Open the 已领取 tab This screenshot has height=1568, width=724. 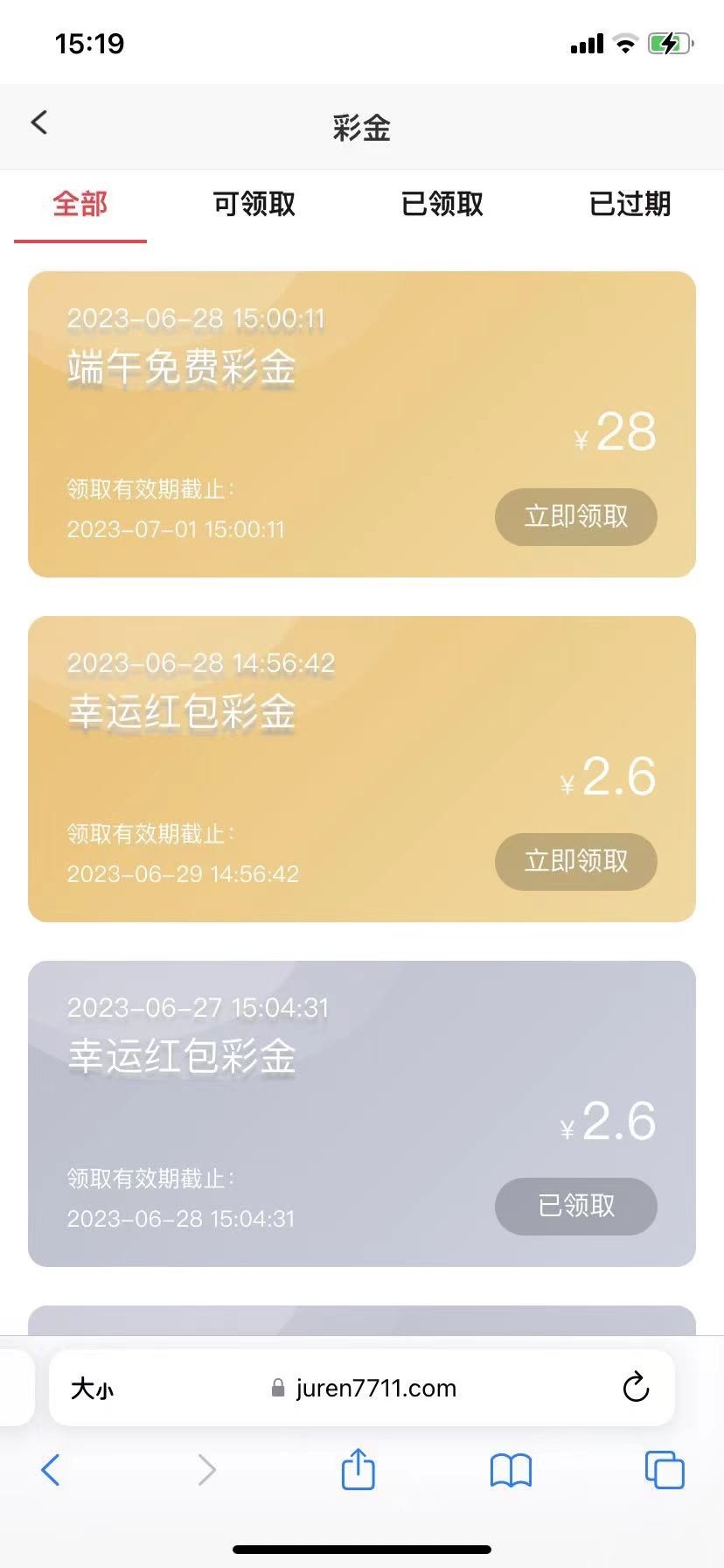(x=442, y=204)
